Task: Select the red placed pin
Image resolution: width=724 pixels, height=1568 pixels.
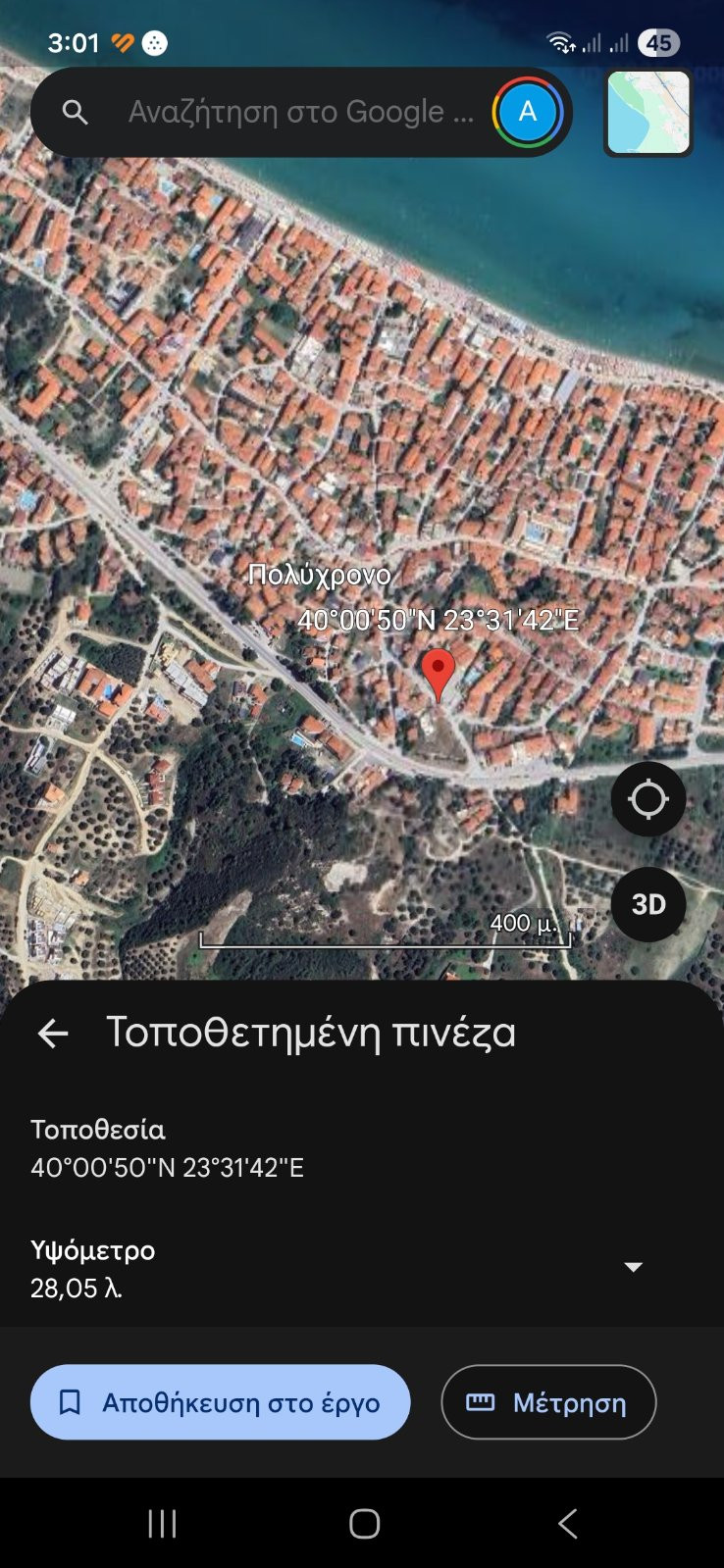Action: click(x=438, y=671)
